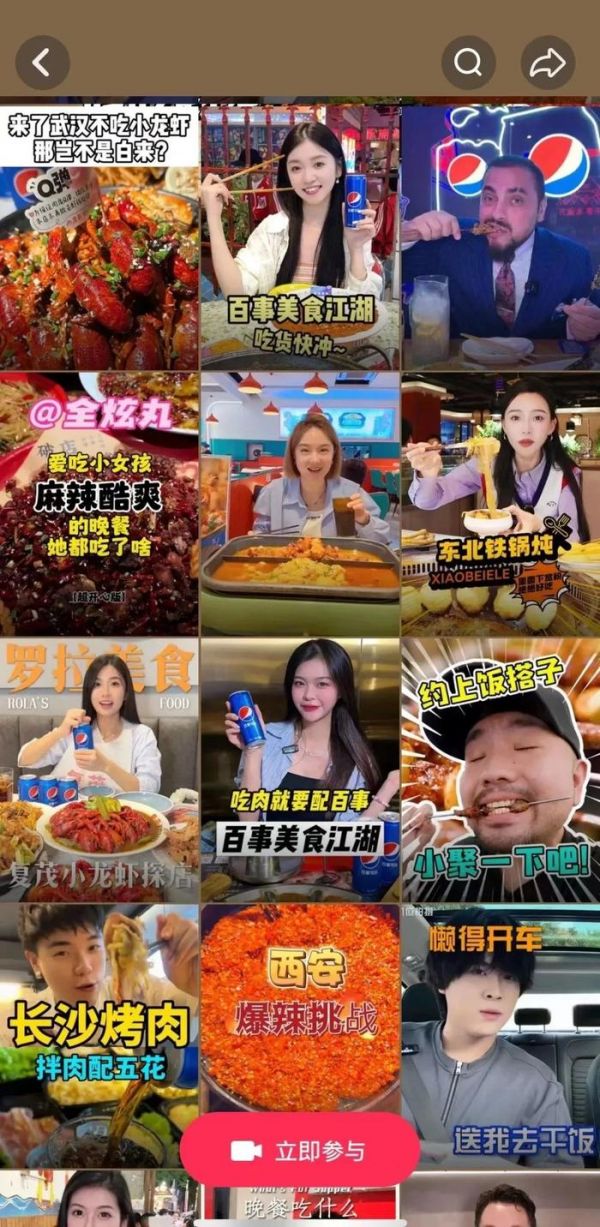Open the 来了武汉不吃小龙虾 video
600x1227 pixels.
click(x=99, y=238)
